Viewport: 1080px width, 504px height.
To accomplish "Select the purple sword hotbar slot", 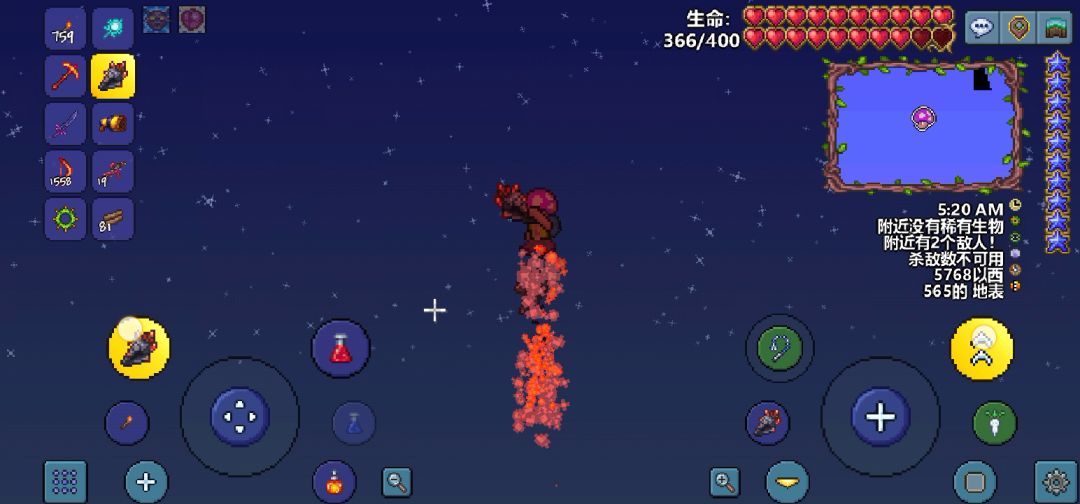I will point(65,124).
